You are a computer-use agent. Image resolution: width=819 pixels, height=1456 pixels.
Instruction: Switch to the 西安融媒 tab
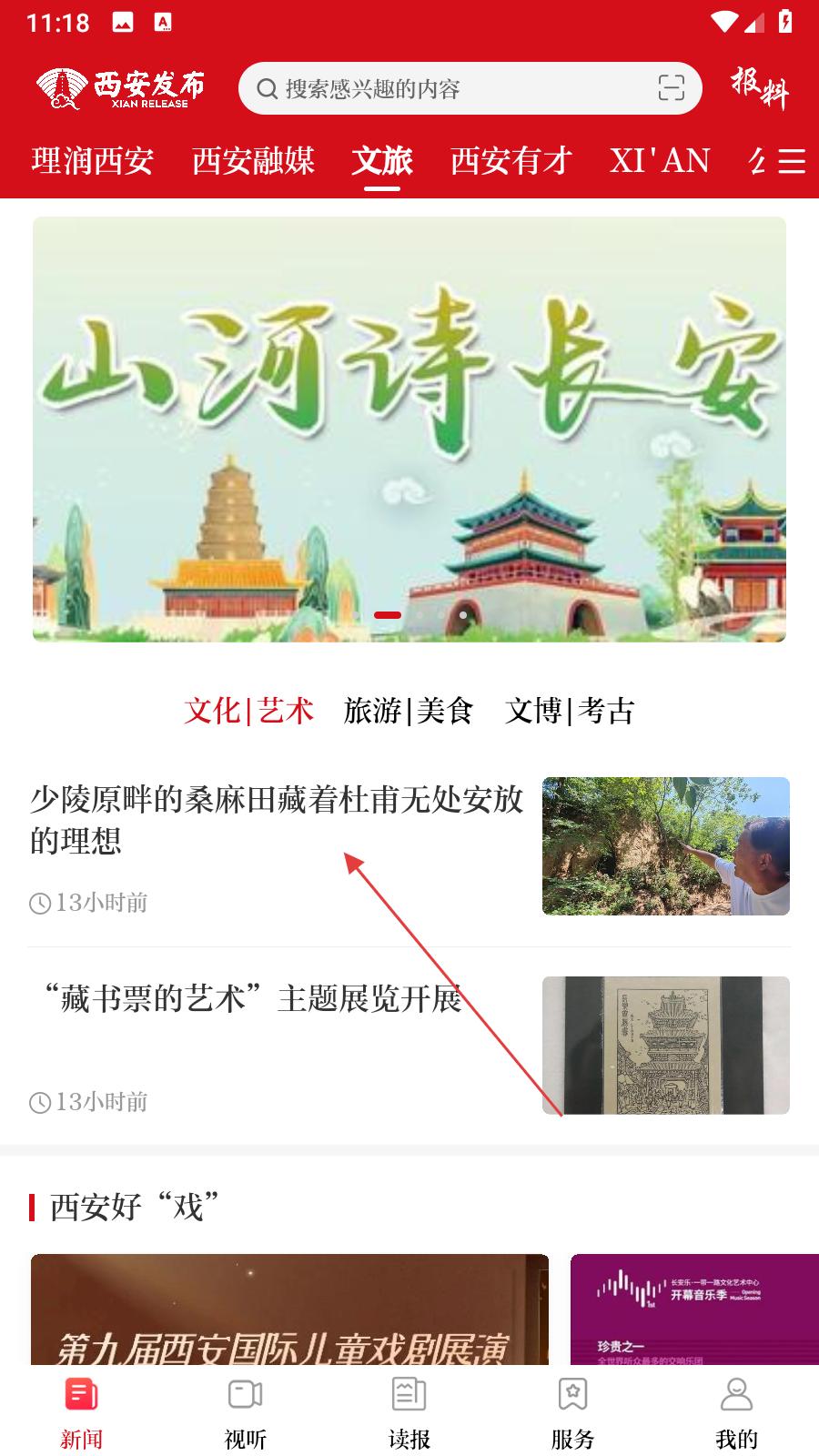coord(253,161)
